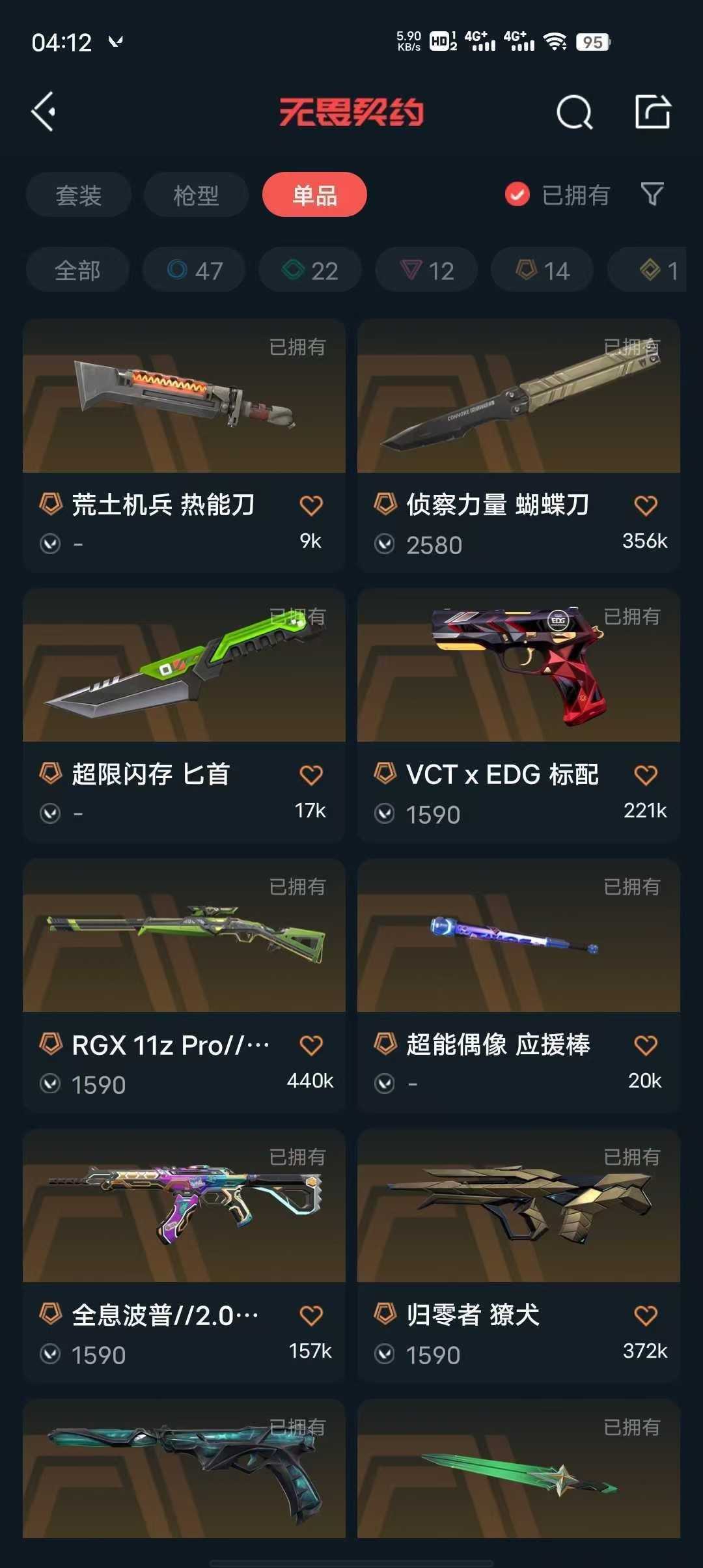703x1568 pixels.
Task: Toggle the 已拥有 owned checkbox
Action: tap(516, 195)
